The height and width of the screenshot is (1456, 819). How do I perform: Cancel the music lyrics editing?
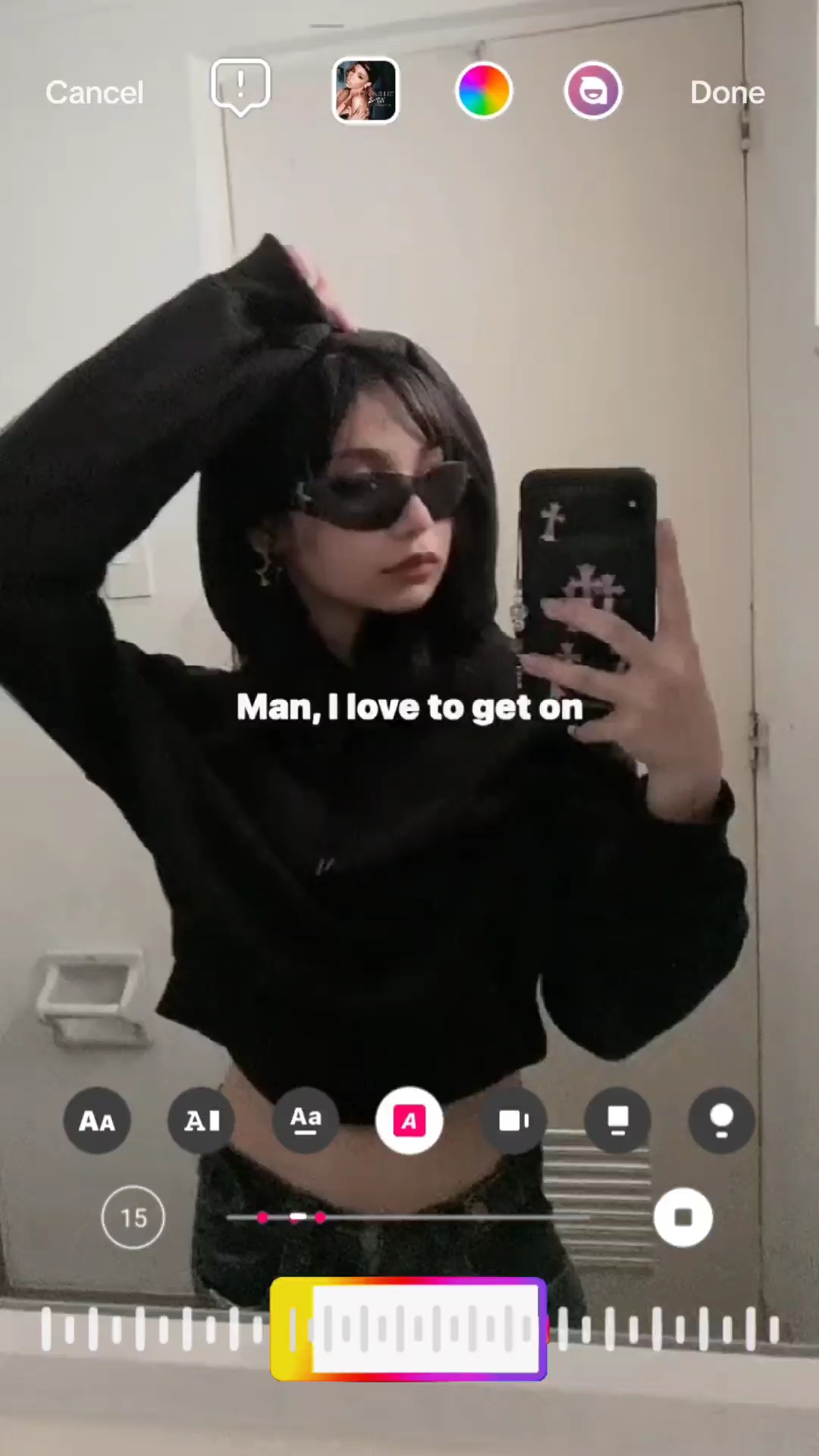coord(94,93)
